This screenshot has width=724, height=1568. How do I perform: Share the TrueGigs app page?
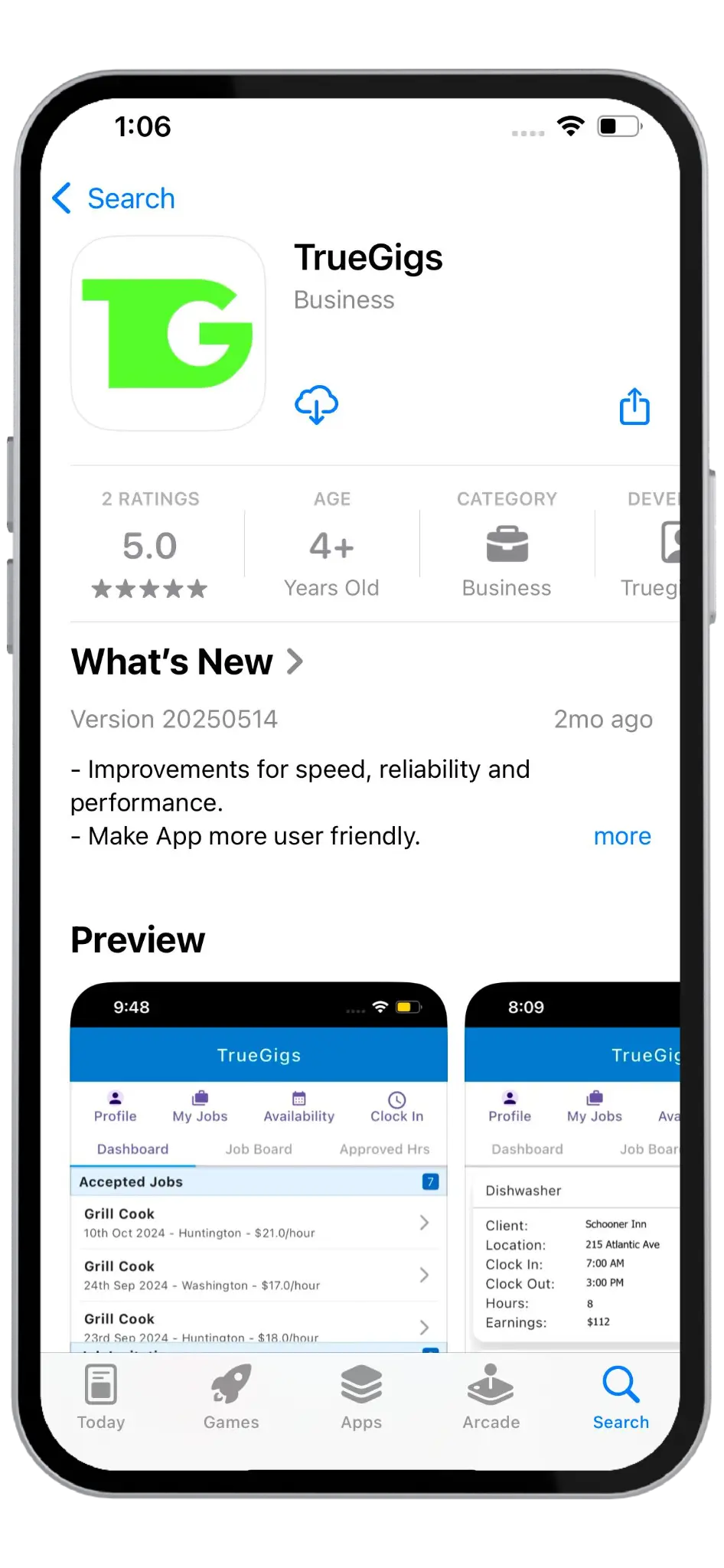coord(634,406)
